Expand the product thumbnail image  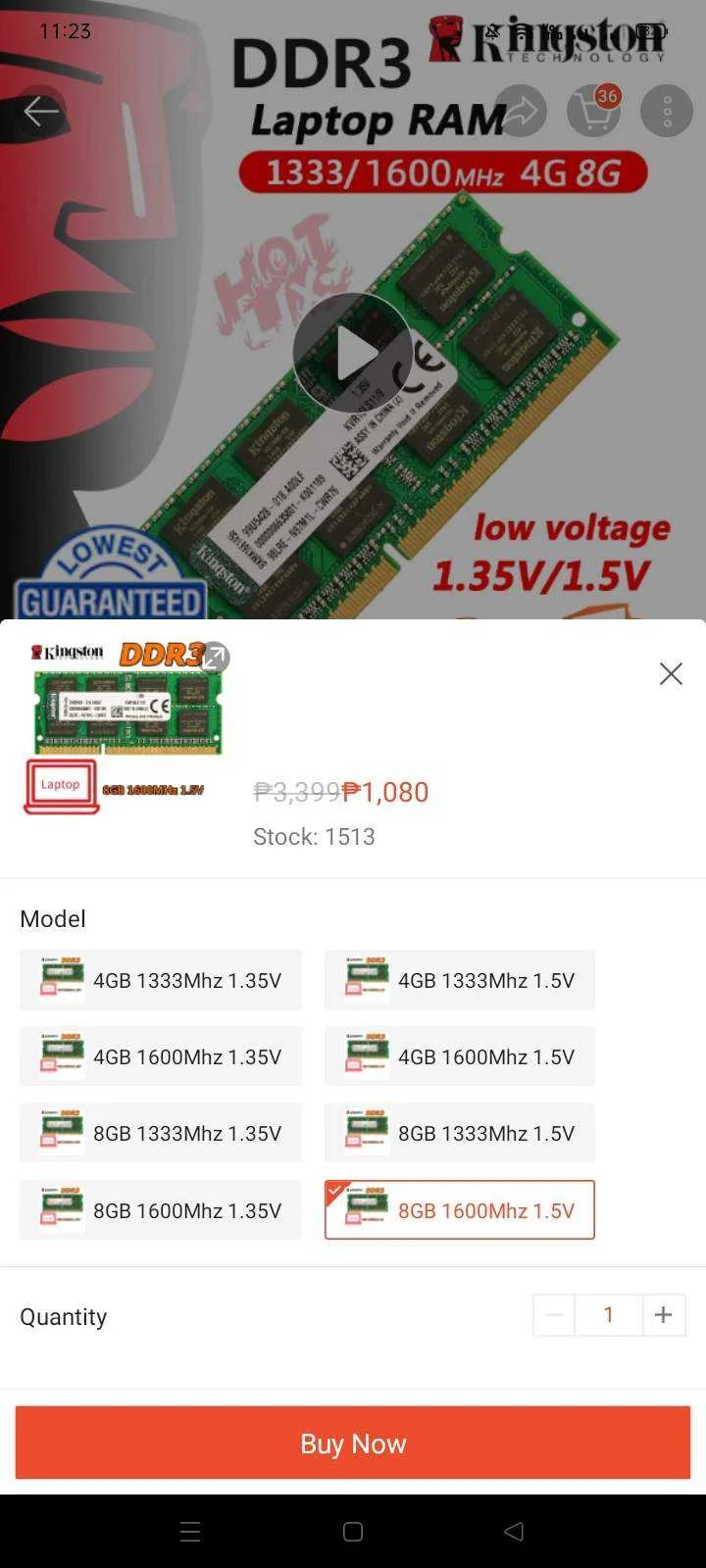(215, 658)
